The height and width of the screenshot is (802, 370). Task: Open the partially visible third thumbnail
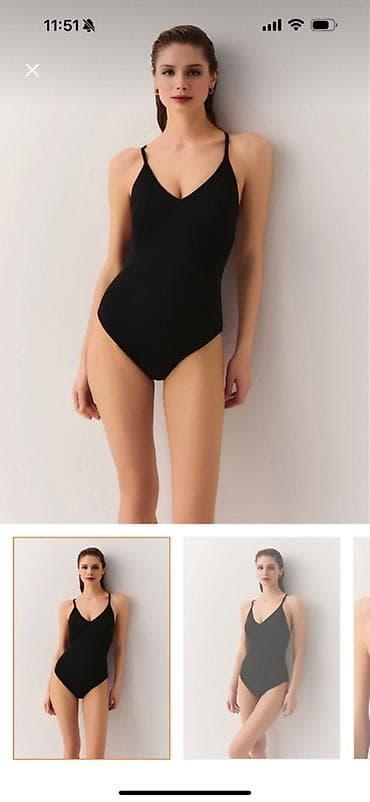click(362, 648)
